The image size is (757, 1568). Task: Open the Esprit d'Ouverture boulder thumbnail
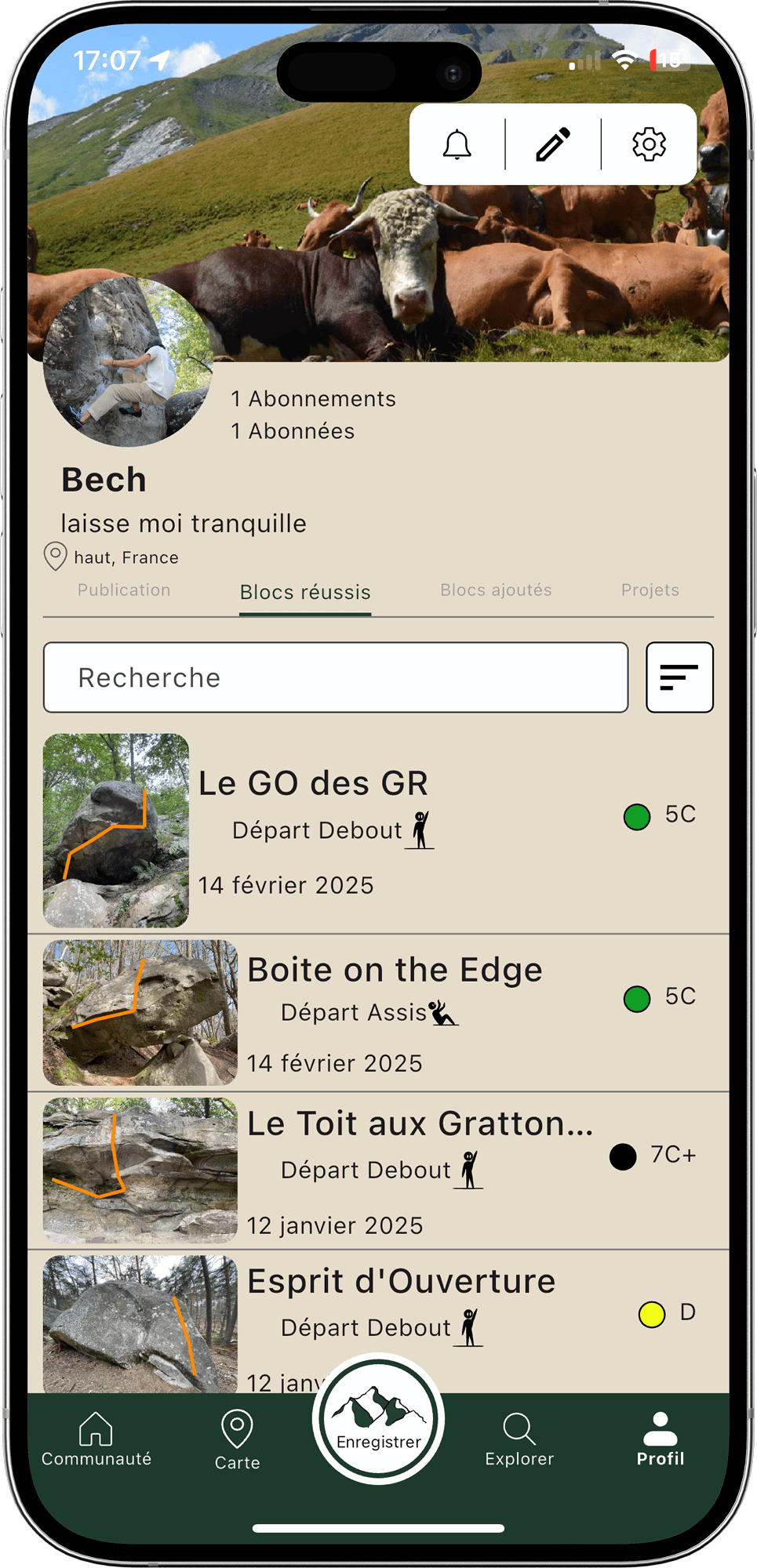click(x=140, y=1325)
